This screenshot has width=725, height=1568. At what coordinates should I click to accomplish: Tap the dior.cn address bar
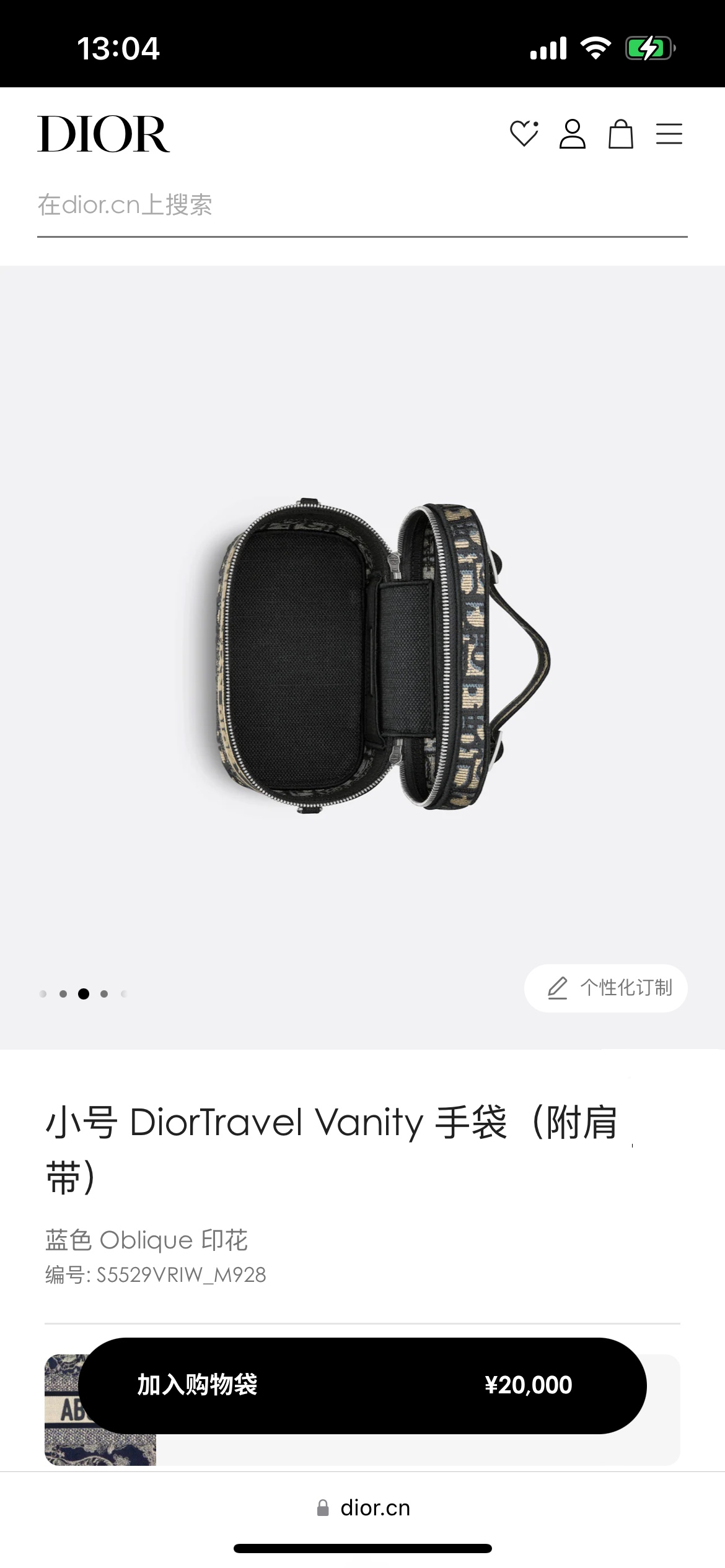click(x=363, y=1508)
